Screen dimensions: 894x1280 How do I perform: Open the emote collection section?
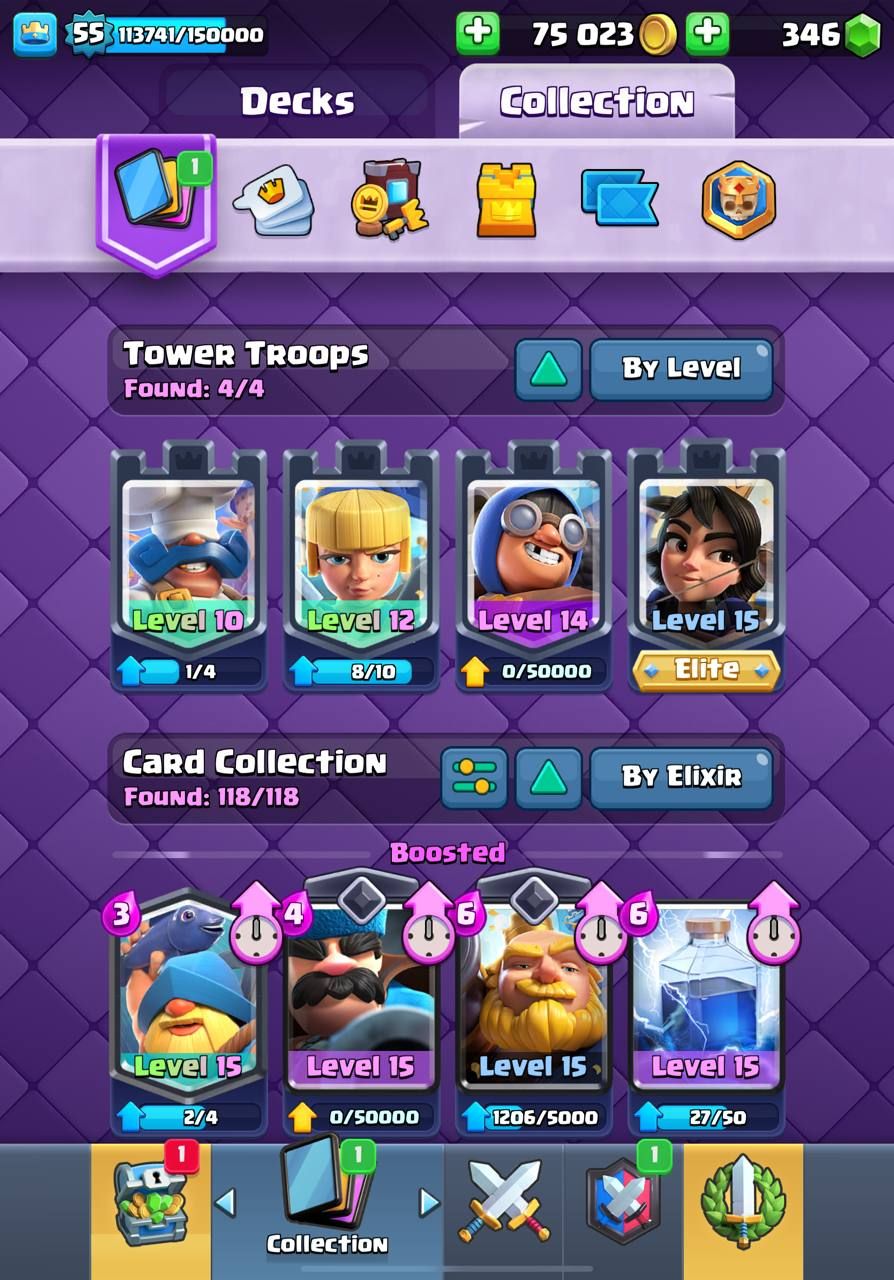point(273,201)
